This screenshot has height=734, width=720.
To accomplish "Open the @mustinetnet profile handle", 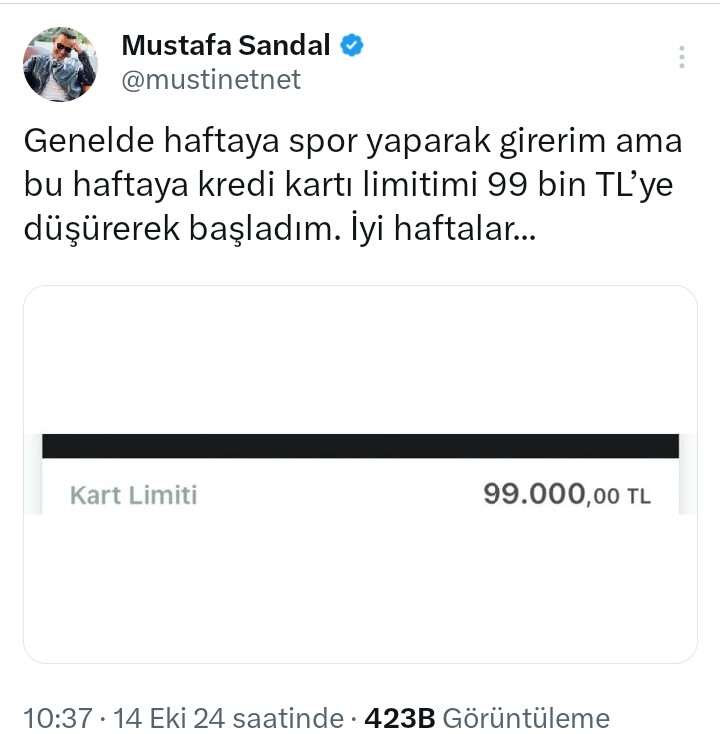I will click(211, 80).
